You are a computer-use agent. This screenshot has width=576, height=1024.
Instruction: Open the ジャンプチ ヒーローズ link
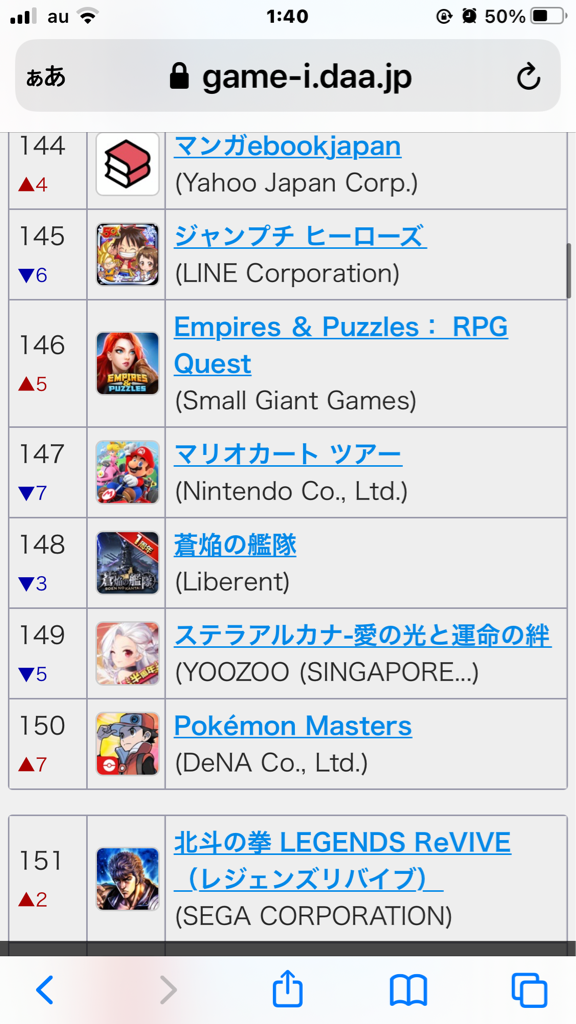(x=300, y=236)
